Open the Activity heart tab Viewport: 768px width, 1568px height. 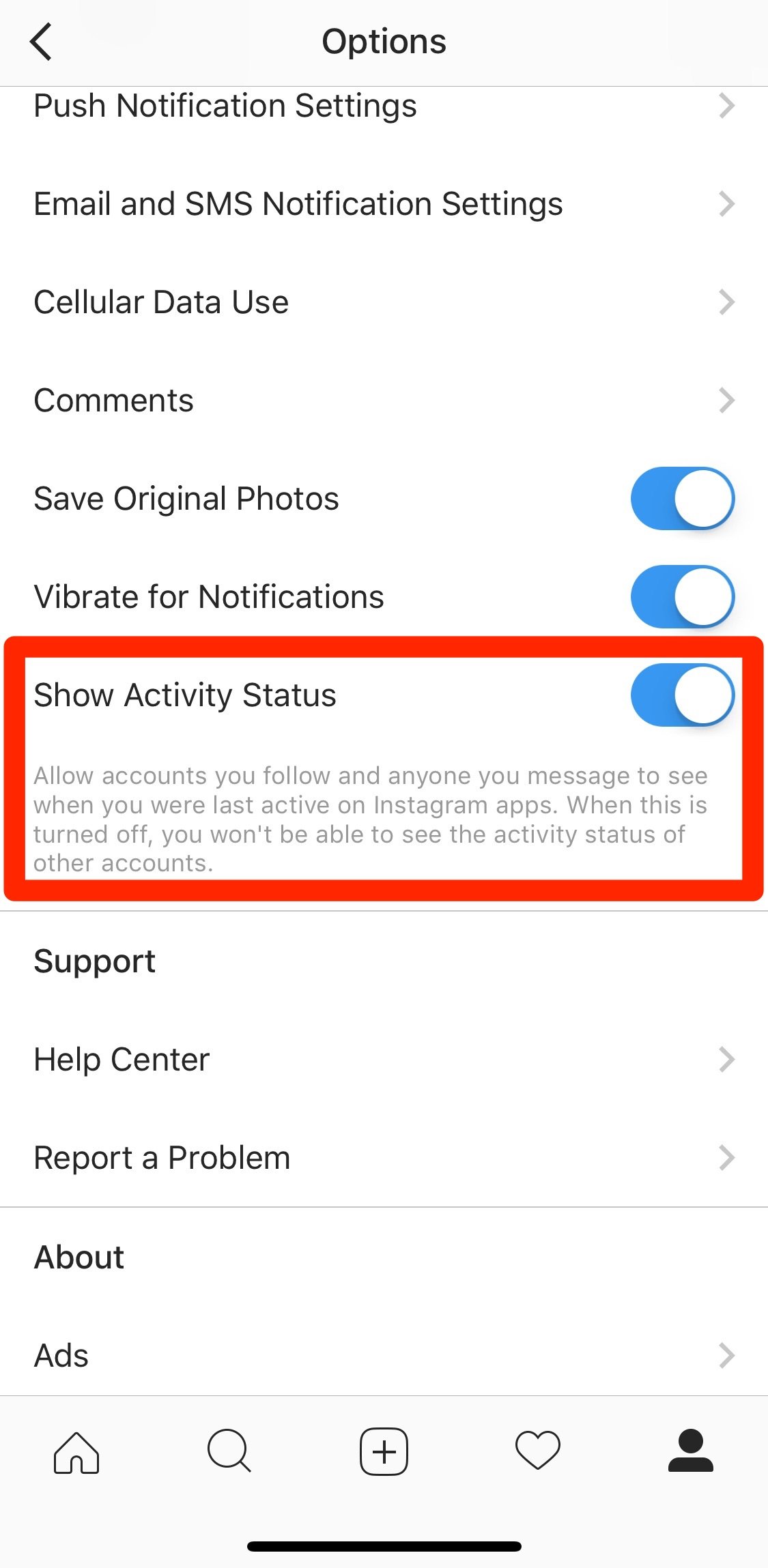538,1451
